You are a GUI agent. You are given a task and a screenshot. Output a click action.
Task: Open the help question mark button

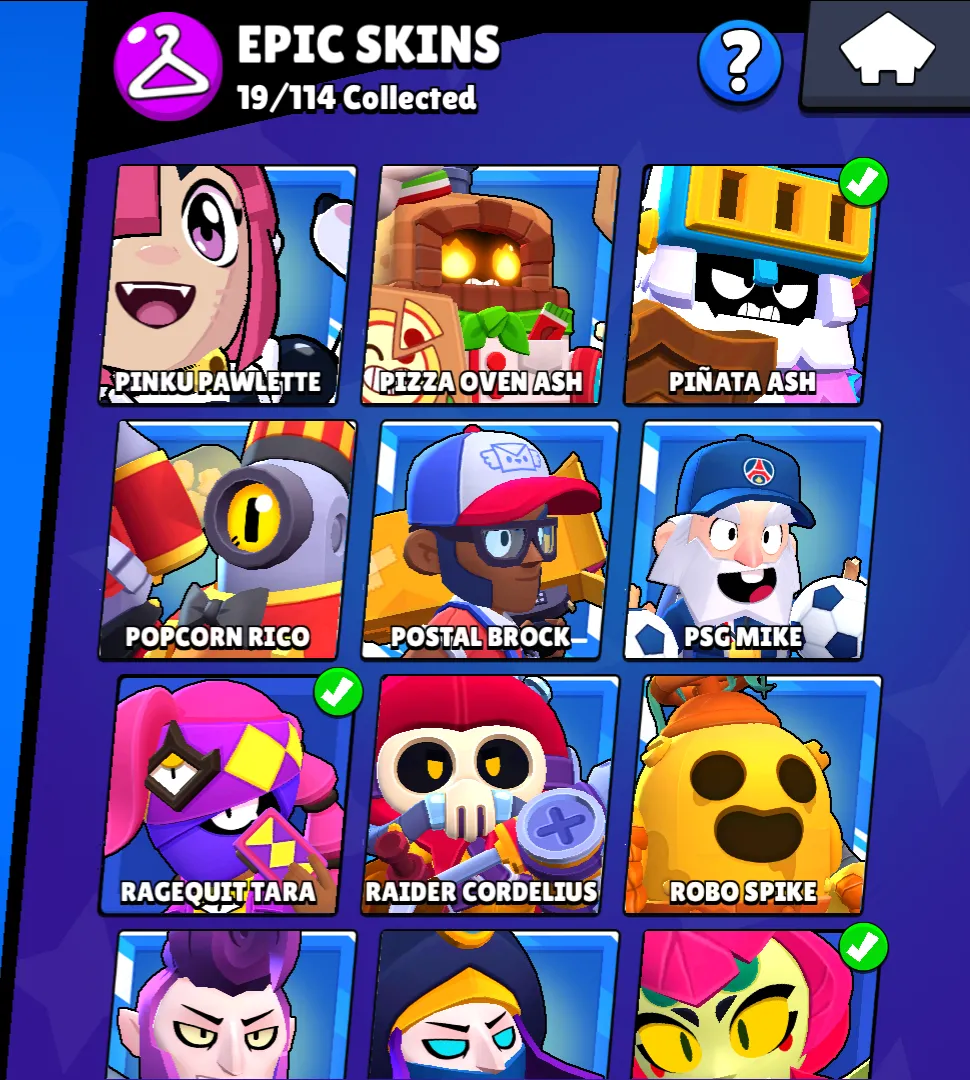(740, 62)
